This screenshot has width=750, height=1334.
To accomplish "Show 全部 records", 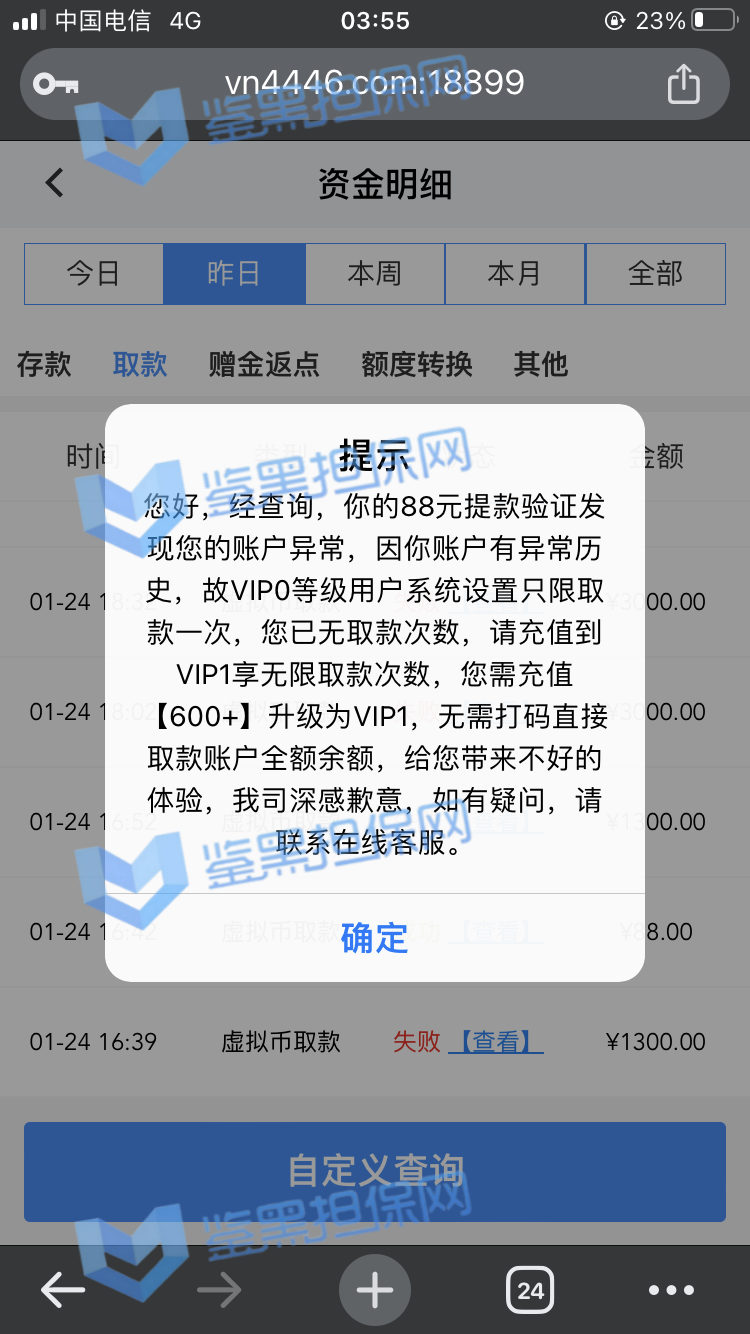I will tap(655, 274).
